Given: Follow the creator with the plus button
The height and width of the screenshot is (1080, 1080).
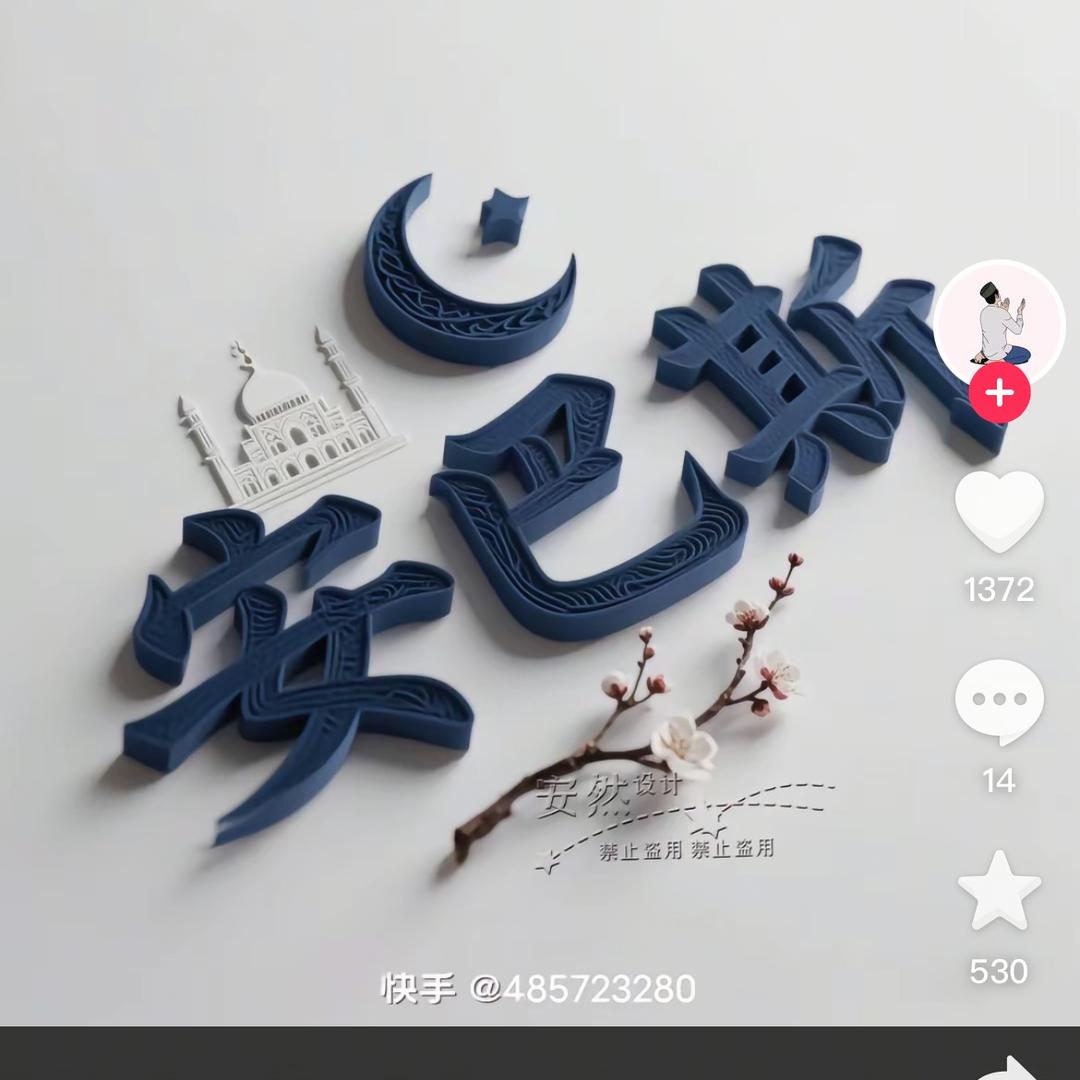Looking at the screenshot, I should pyautogui.click(x=999, y=393).
